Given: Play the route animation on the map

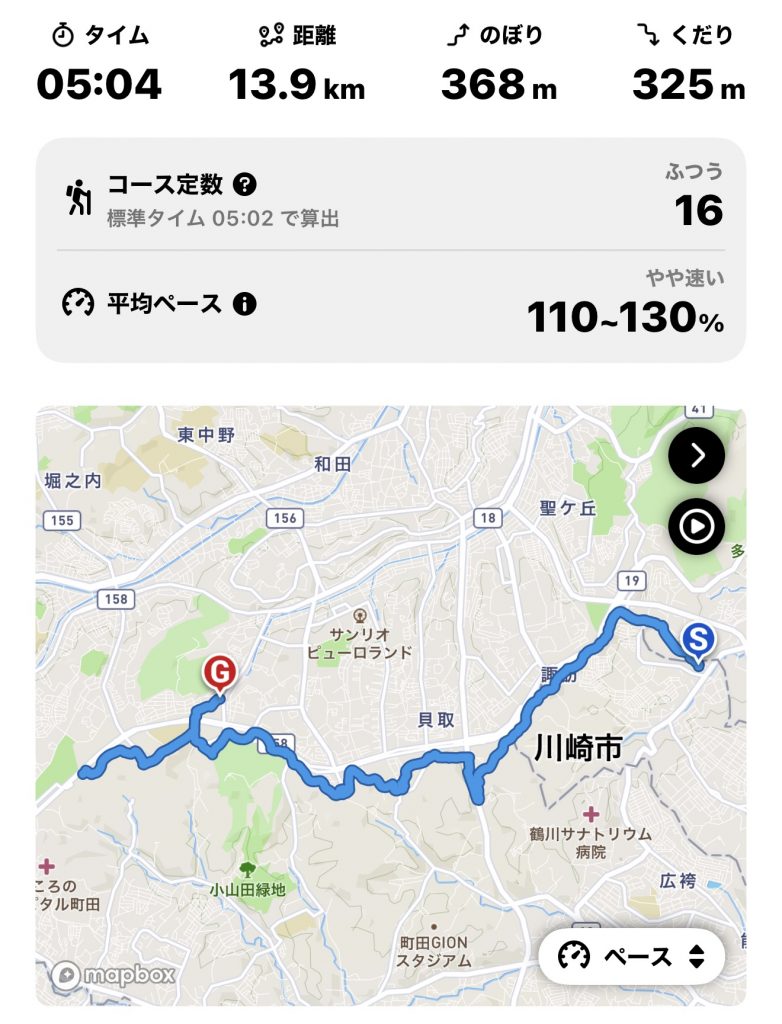Looking at the screenshot, I should [x=696, y=525].
